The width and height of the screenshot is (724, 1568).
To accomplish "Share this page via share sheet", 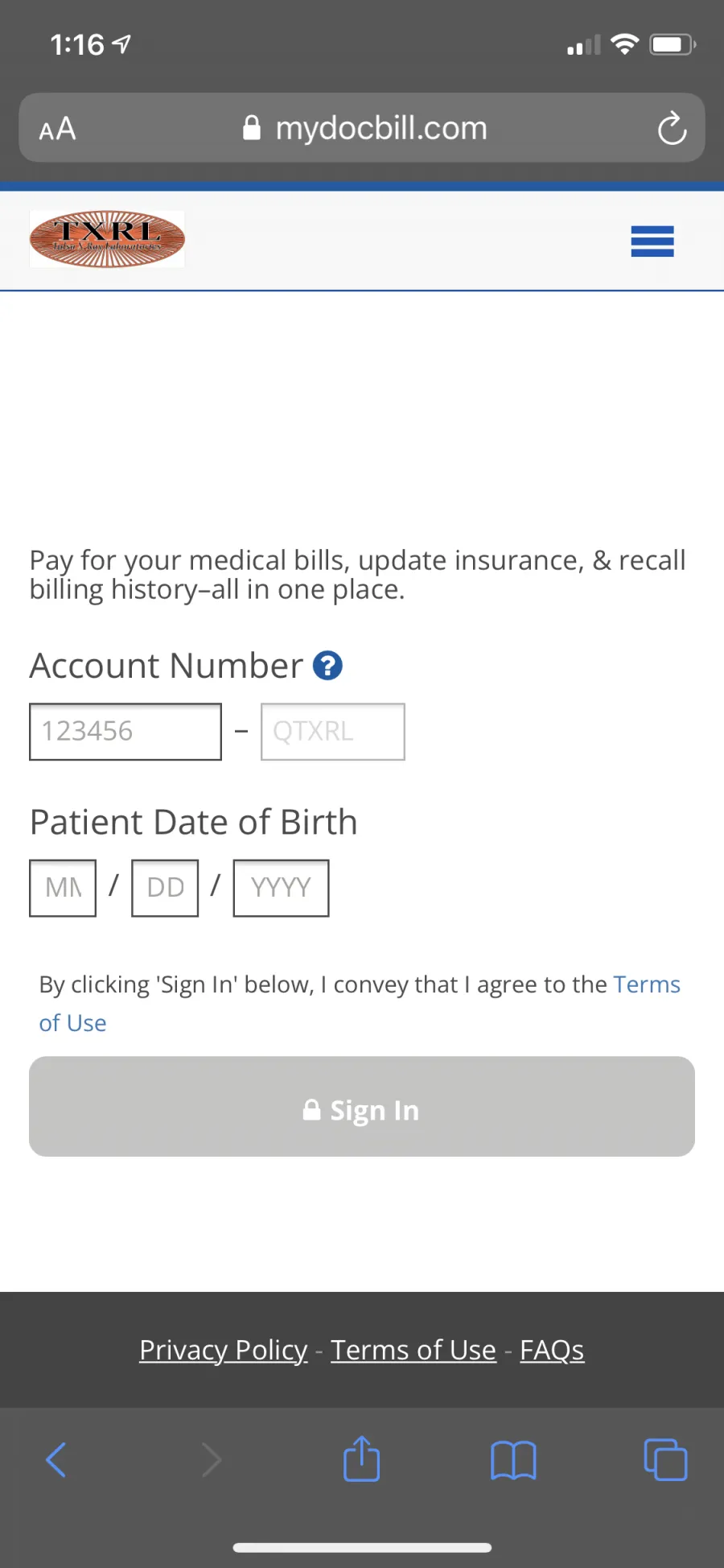I will point(362,1459).
